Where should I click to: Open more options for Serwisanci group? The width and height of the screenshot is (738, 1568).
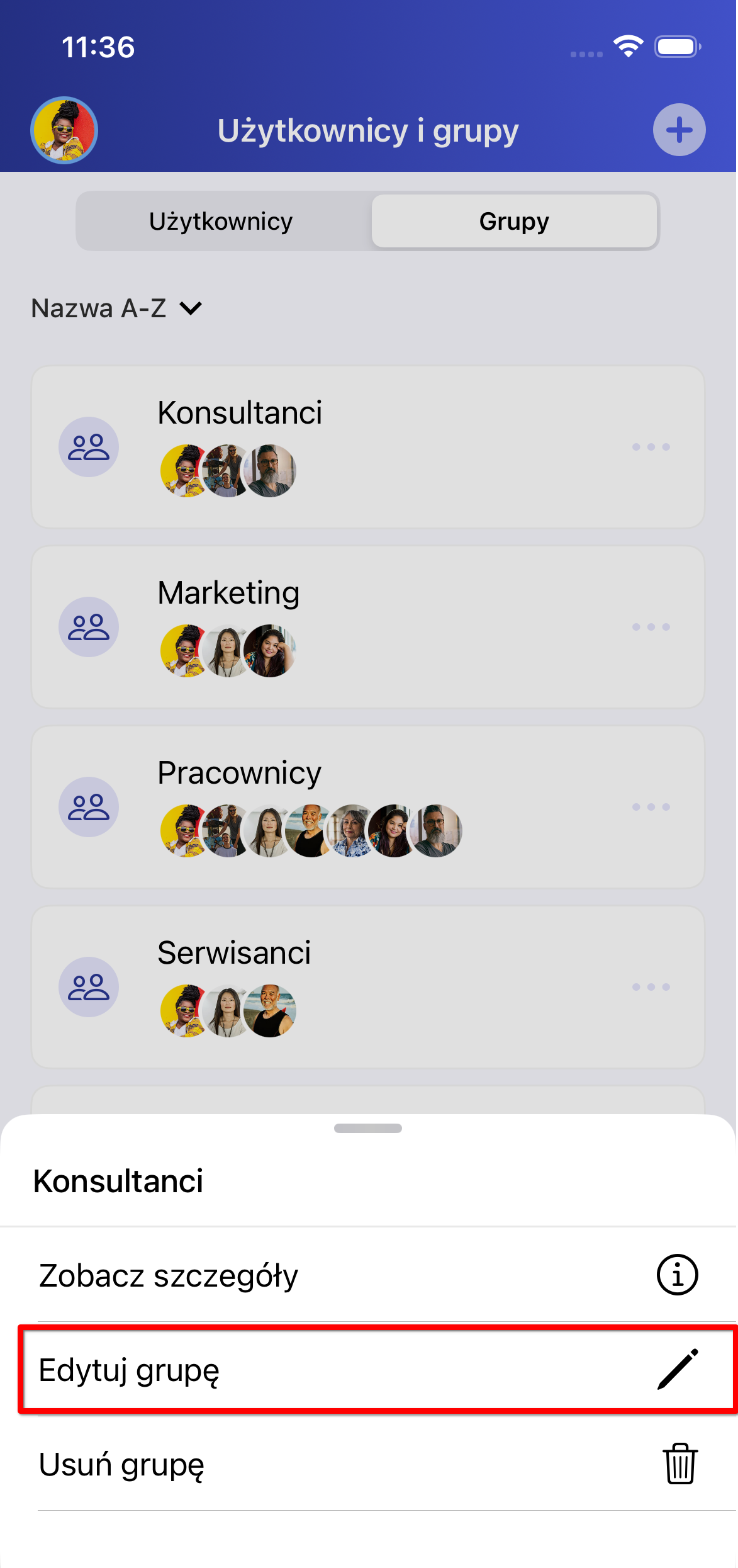[x=651, y=987]
